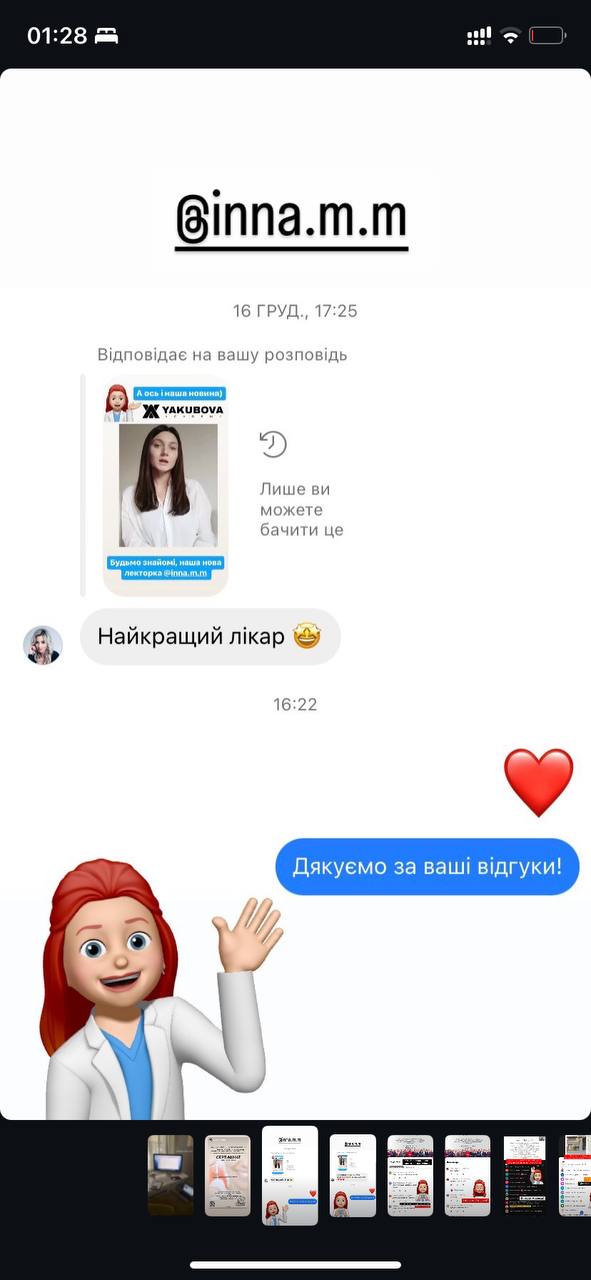The image size is (591, 1280).
Task: Open the last, partly visible thumbnail in the strip
Action: (x=575, y=1175)
